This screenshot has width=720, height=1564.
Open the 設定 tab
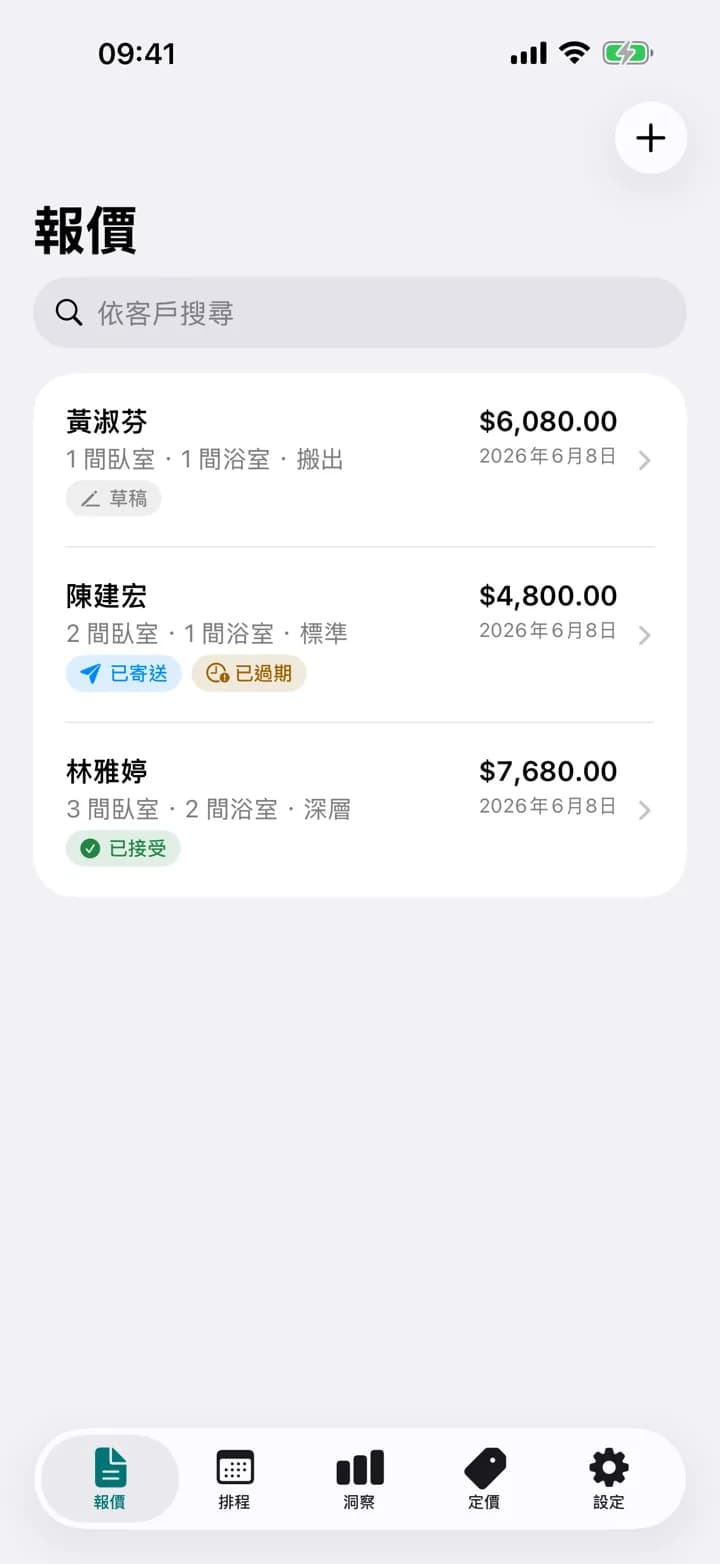(x=609, y=1479)
